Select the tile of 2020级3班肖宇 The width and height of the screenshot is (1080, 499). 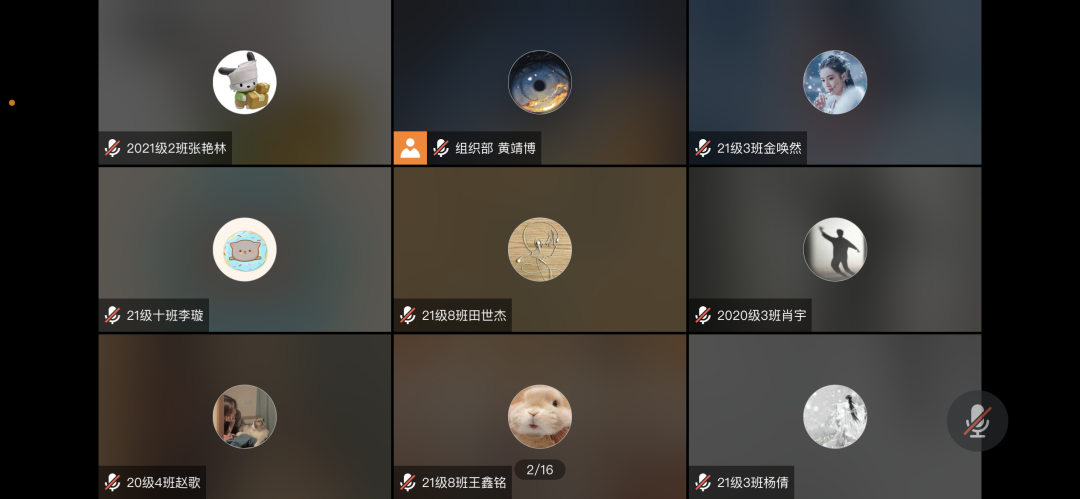[x=835, y=249]
